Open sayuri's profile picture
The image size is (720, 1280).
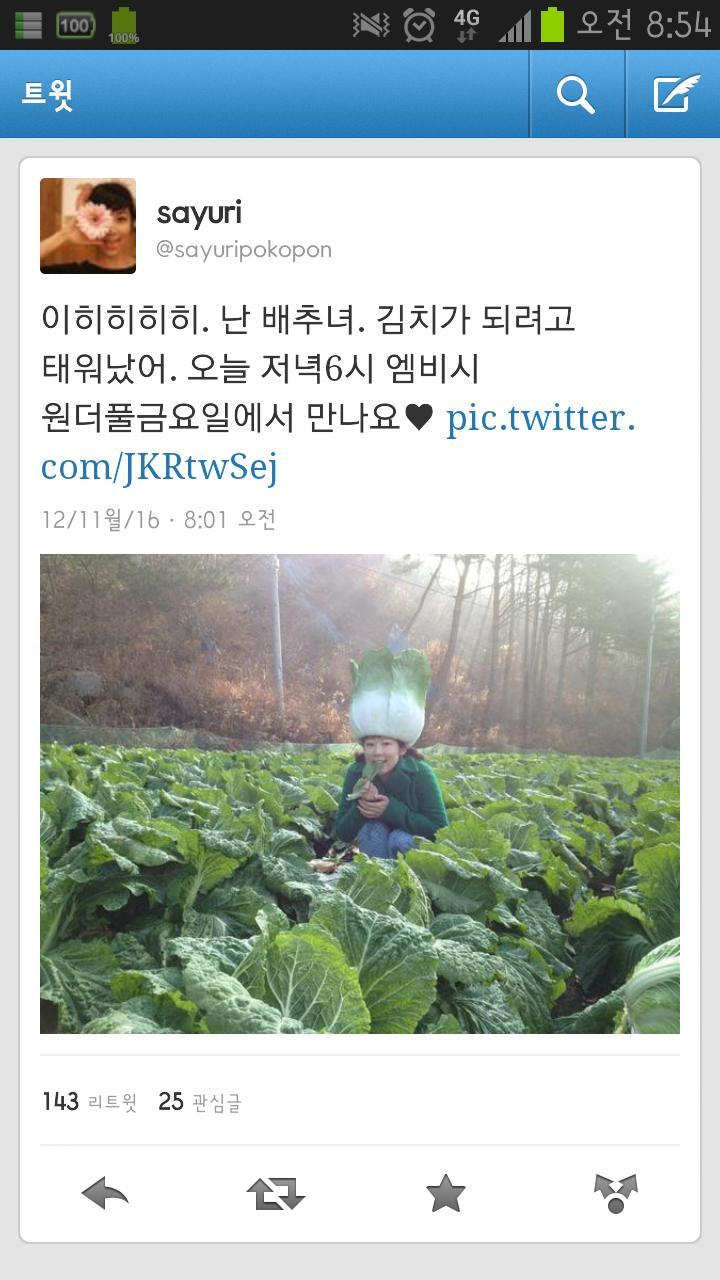click(88, 226)
